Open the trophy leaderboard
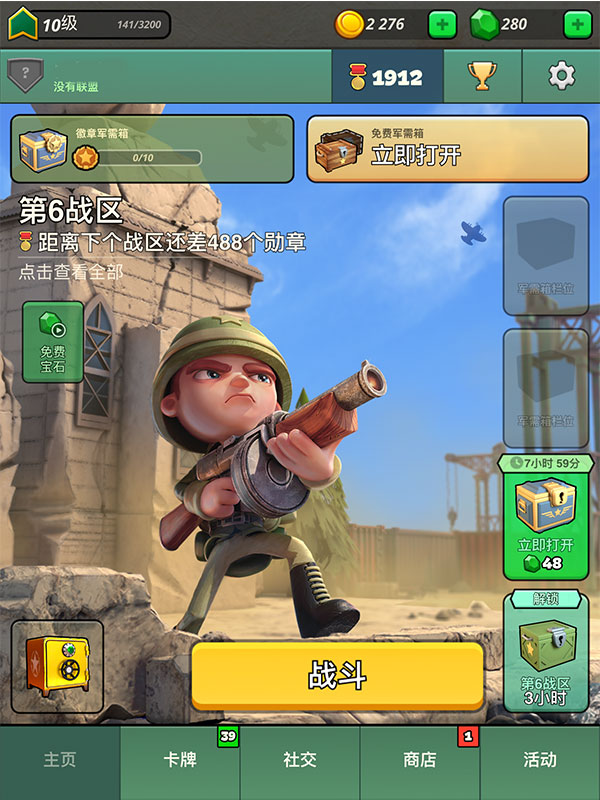The width and height of the screenshot is (600, 800). [x=483, y=76]
